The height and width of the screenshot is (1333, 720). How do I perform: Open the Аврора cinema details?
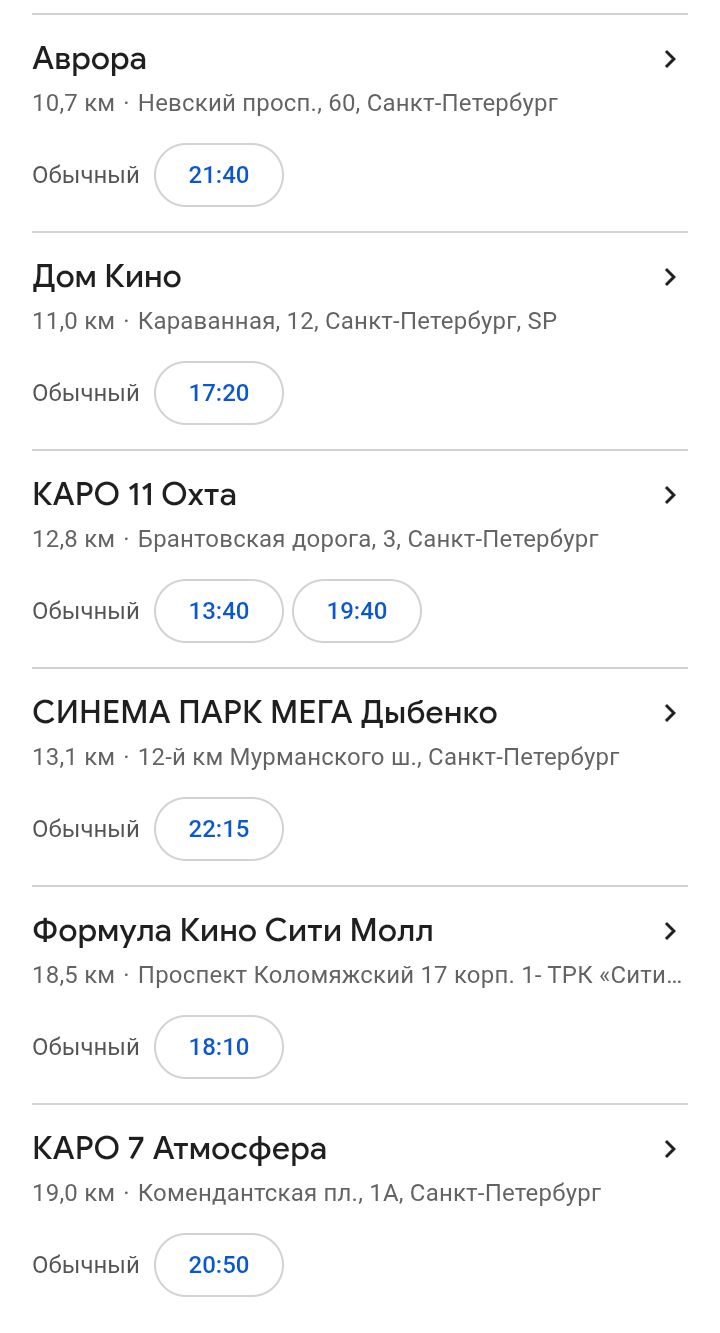coord(670,60)
